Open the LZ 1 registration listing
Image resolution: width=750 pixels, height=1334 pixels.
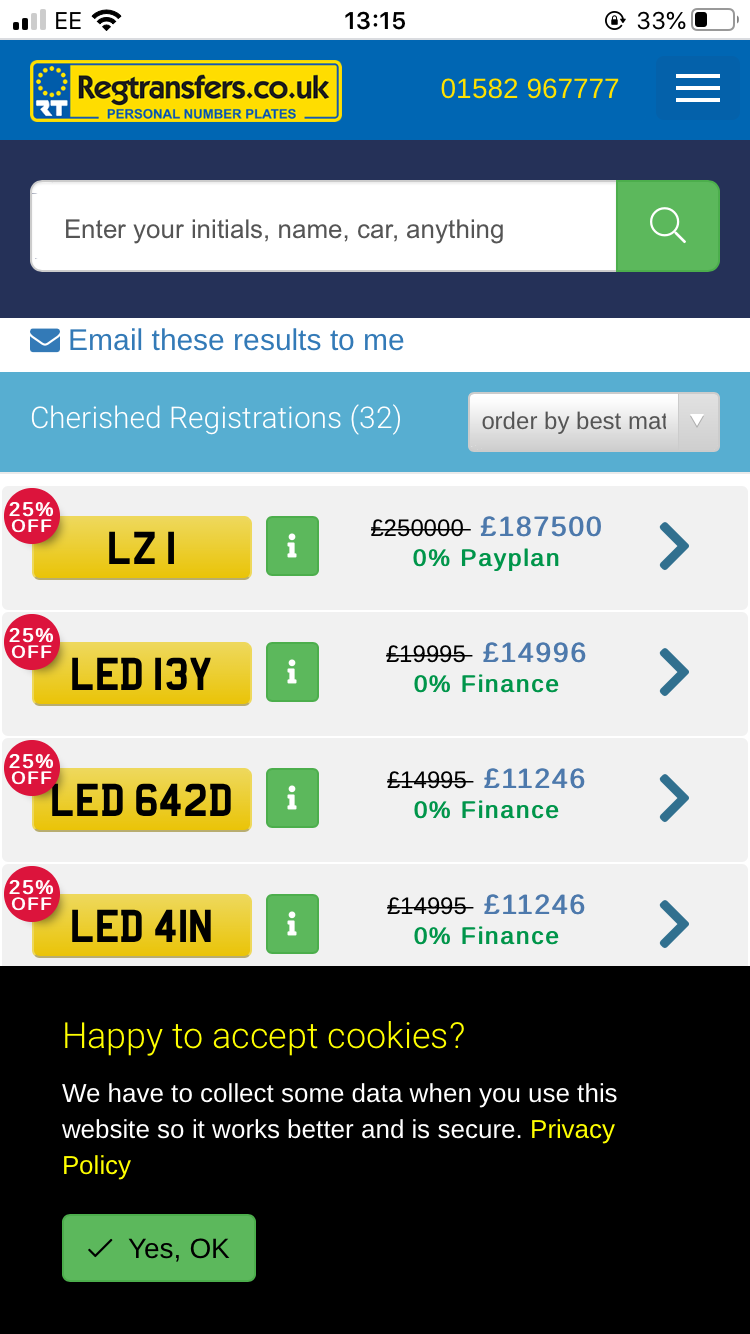point(674,546)
